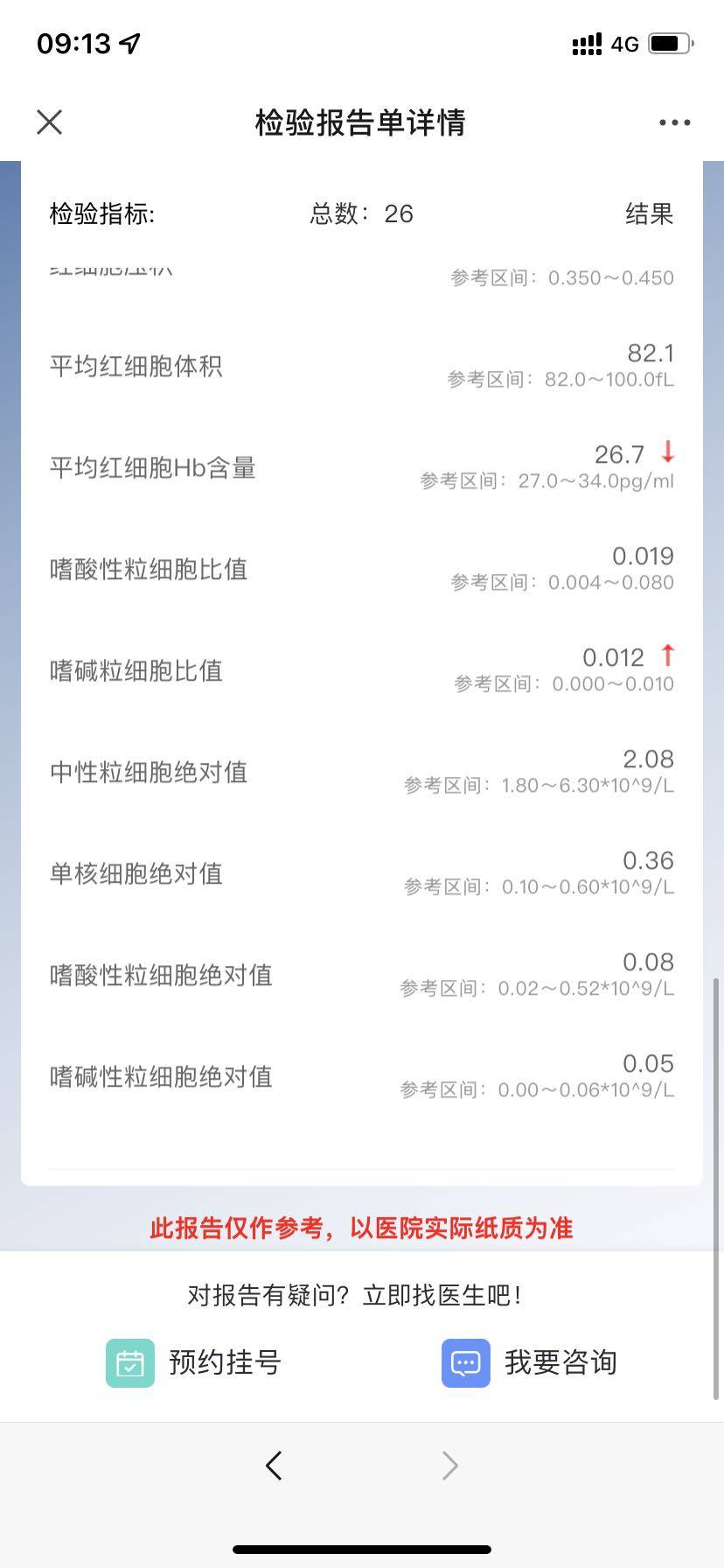Open the three-dot more options menu

click(674, 122)
